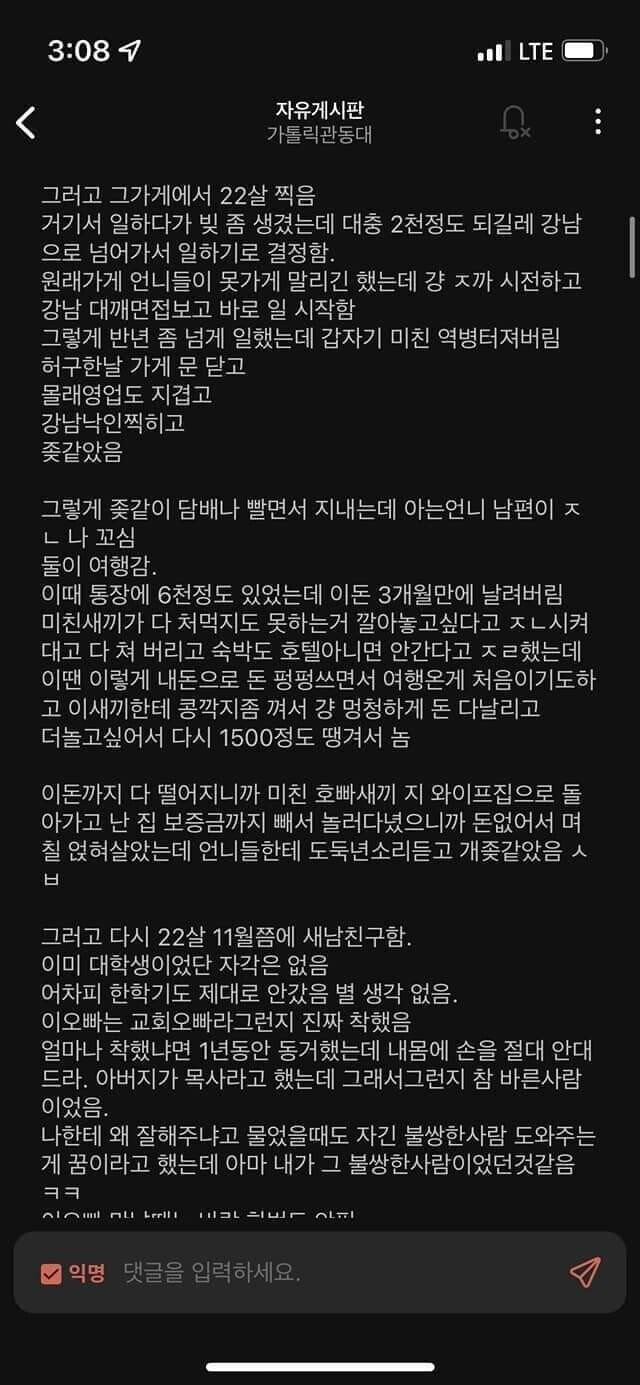Uncheck the 익명 anonymous checkbox

coord(51,1273)
